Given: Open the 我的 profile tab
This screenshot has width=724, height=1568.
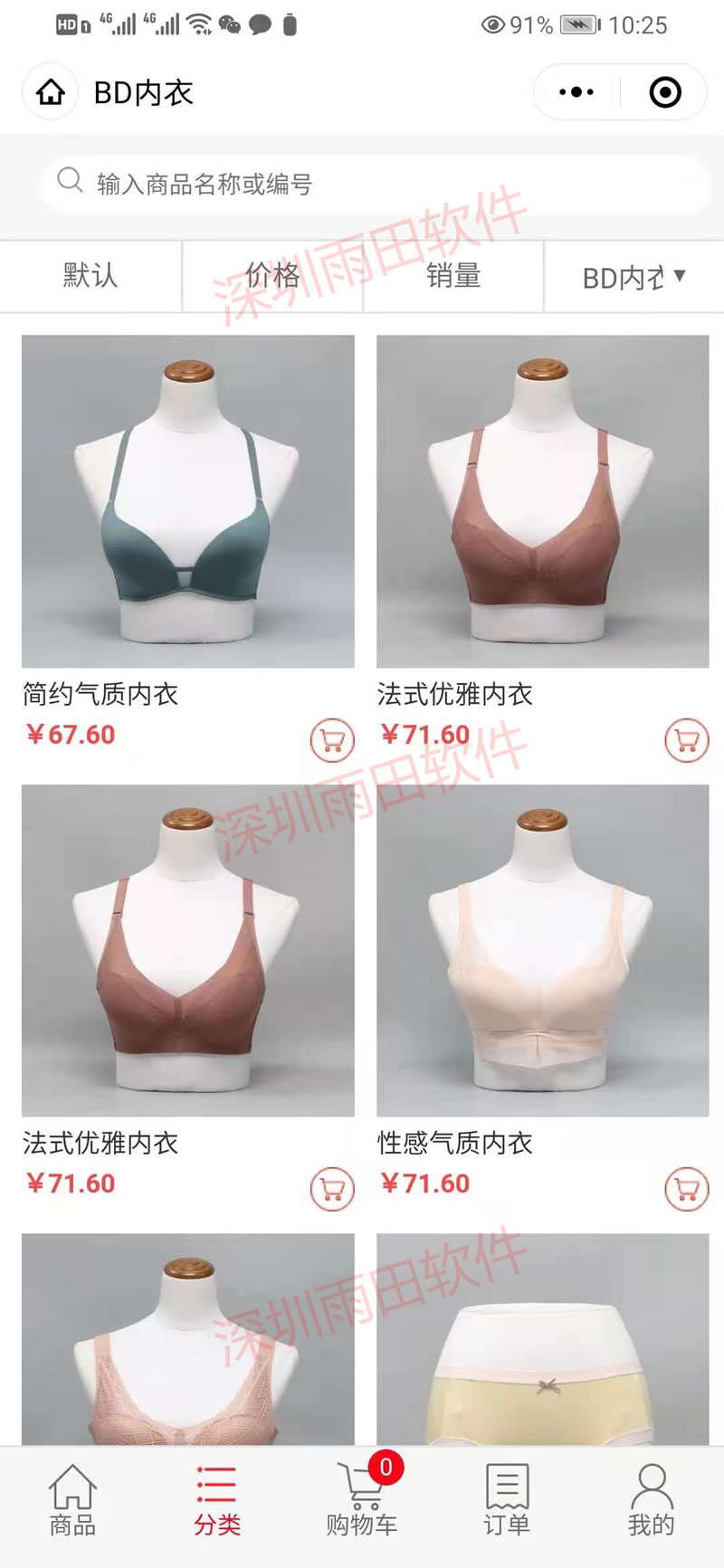Looking at the screenshot, I should (x=652, y=1501).
